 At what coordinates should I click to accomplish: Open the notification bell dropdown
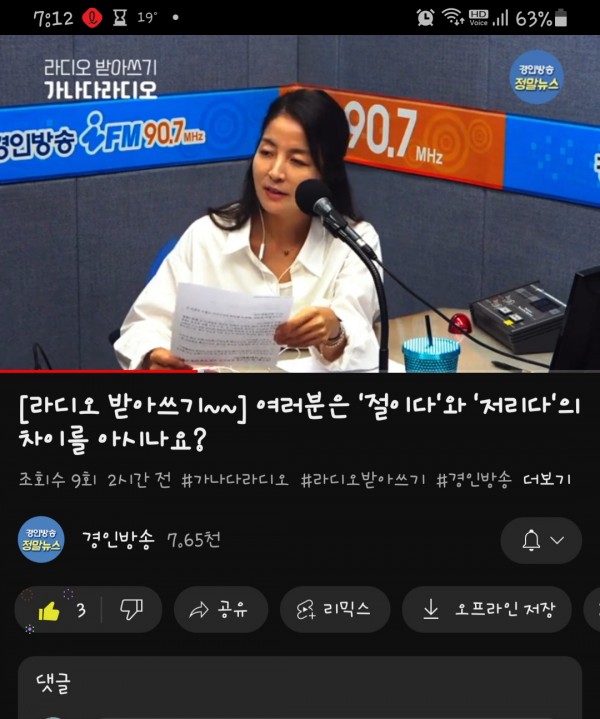(x=541, y=540)
